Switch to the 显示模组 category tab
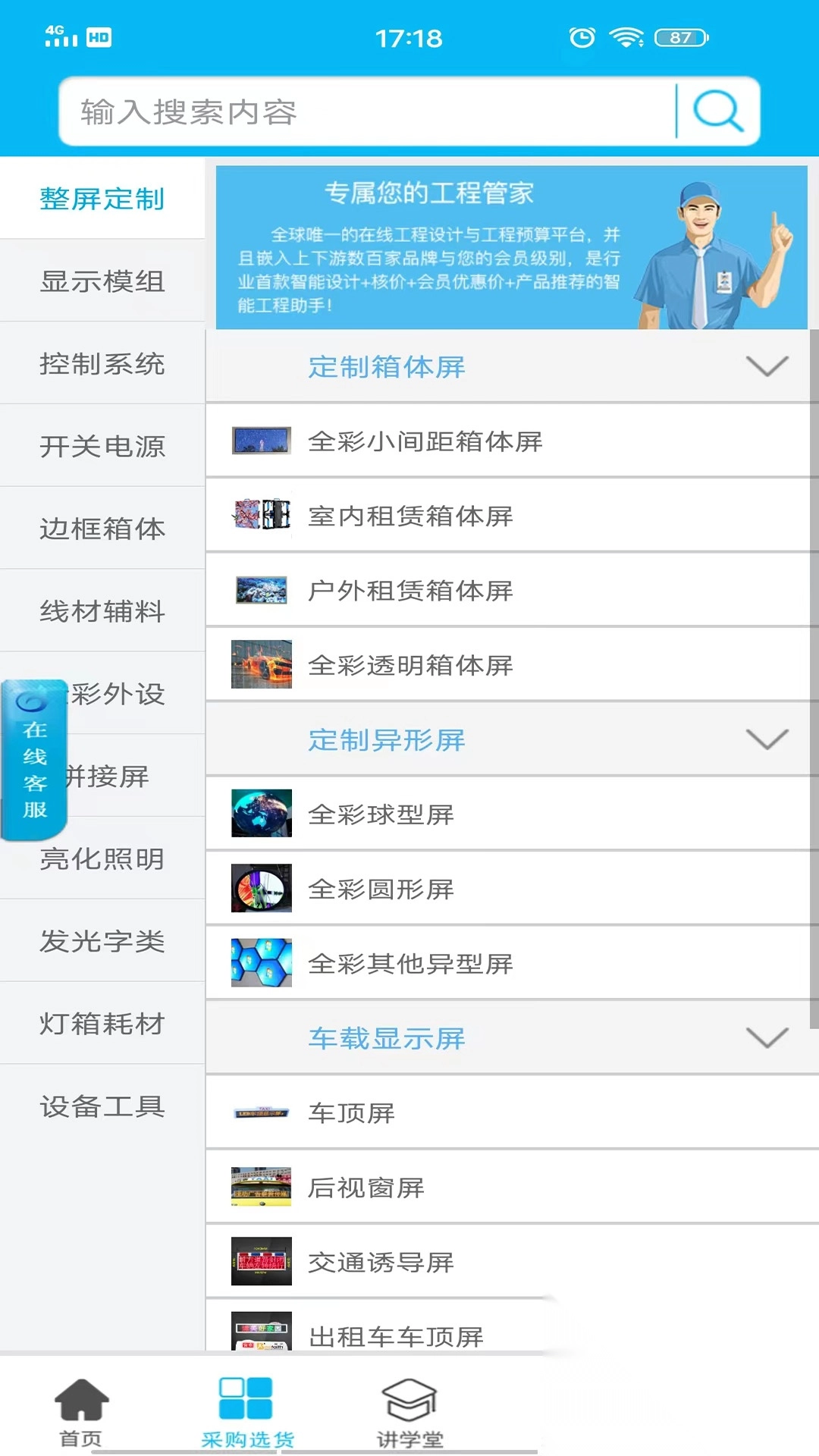Viewport: 819px width, 1456px height. [x=102, y=281]
